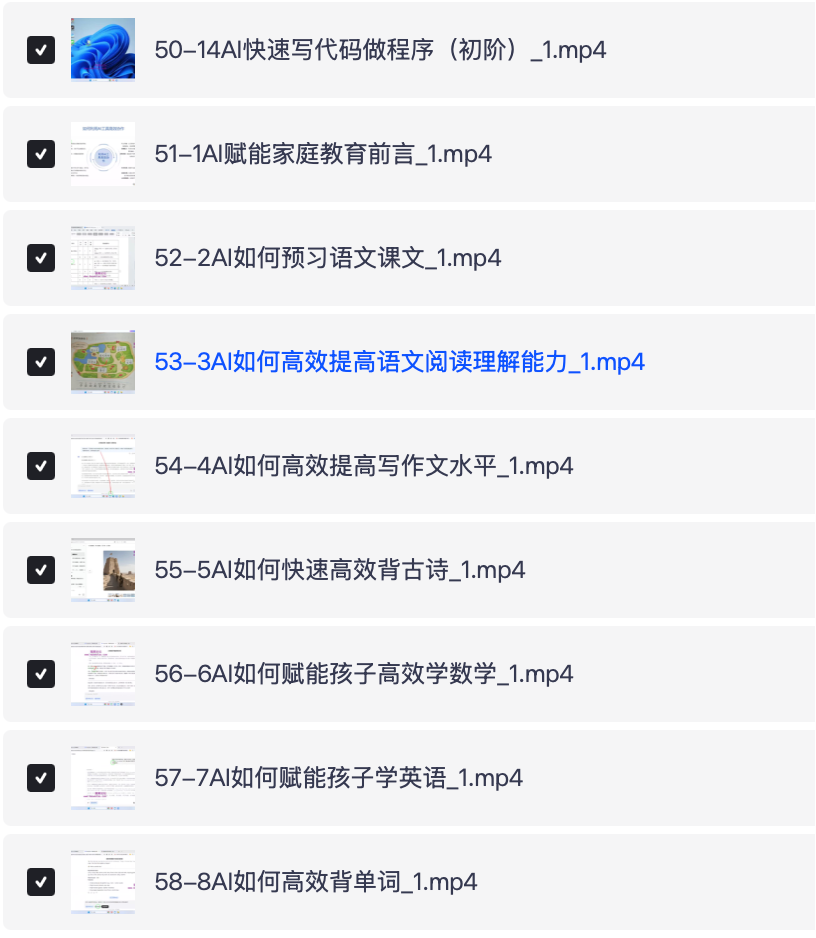Play 56-6AI如何赋能孩子高效学数学_1.mp4
816x938 pixels.
[363, 674]
